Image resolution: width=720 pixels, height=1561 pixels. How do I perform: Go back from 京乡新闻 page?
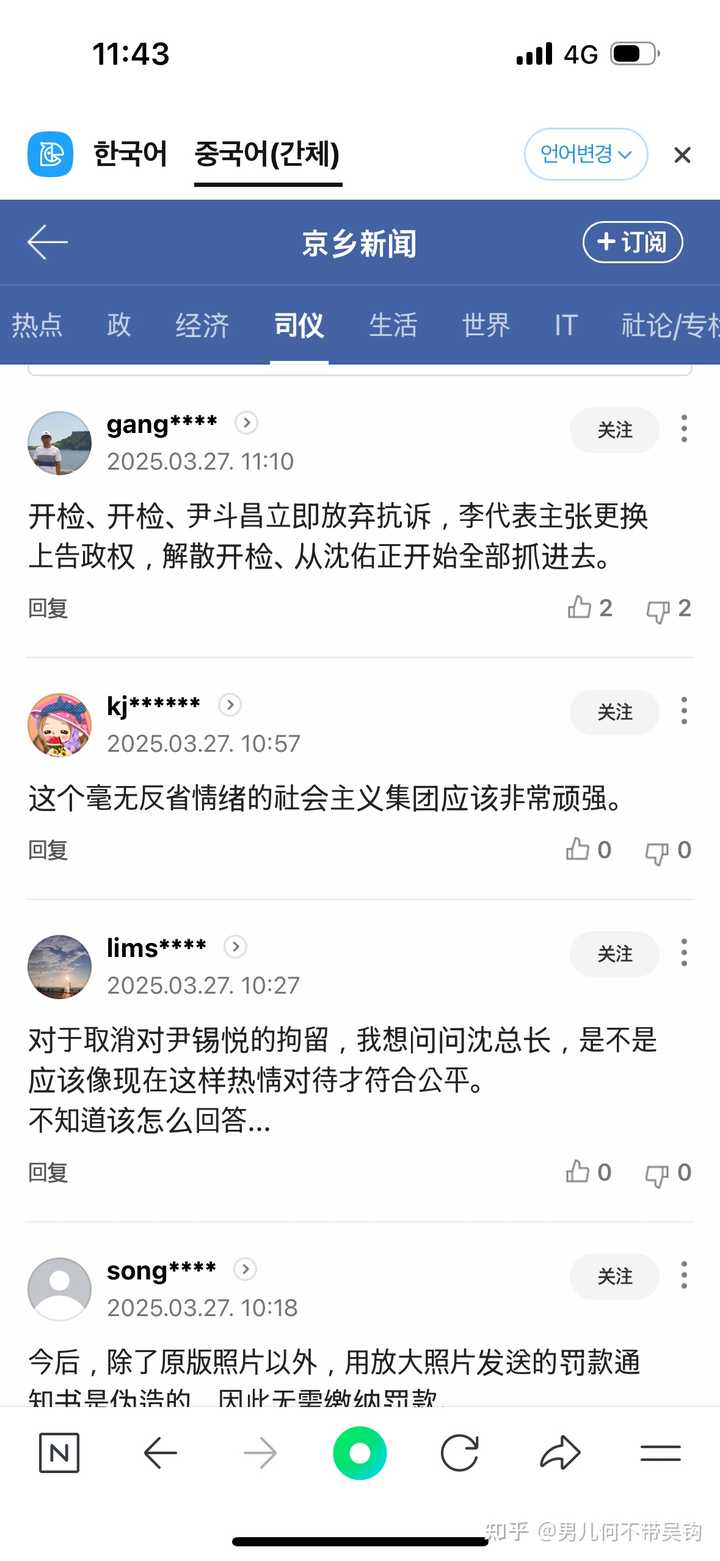47,242
